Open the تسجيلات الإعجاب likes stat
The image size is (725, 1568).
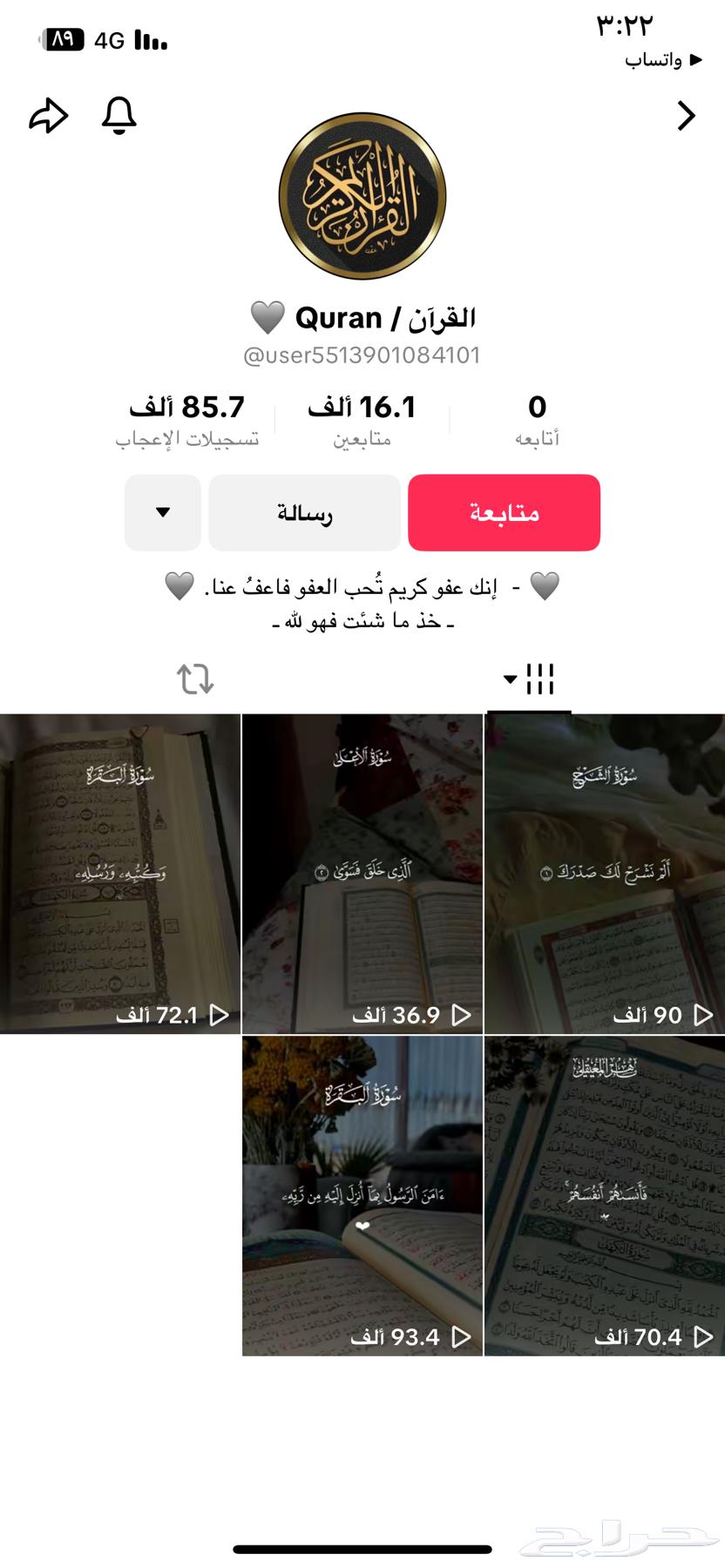(187, 418)
